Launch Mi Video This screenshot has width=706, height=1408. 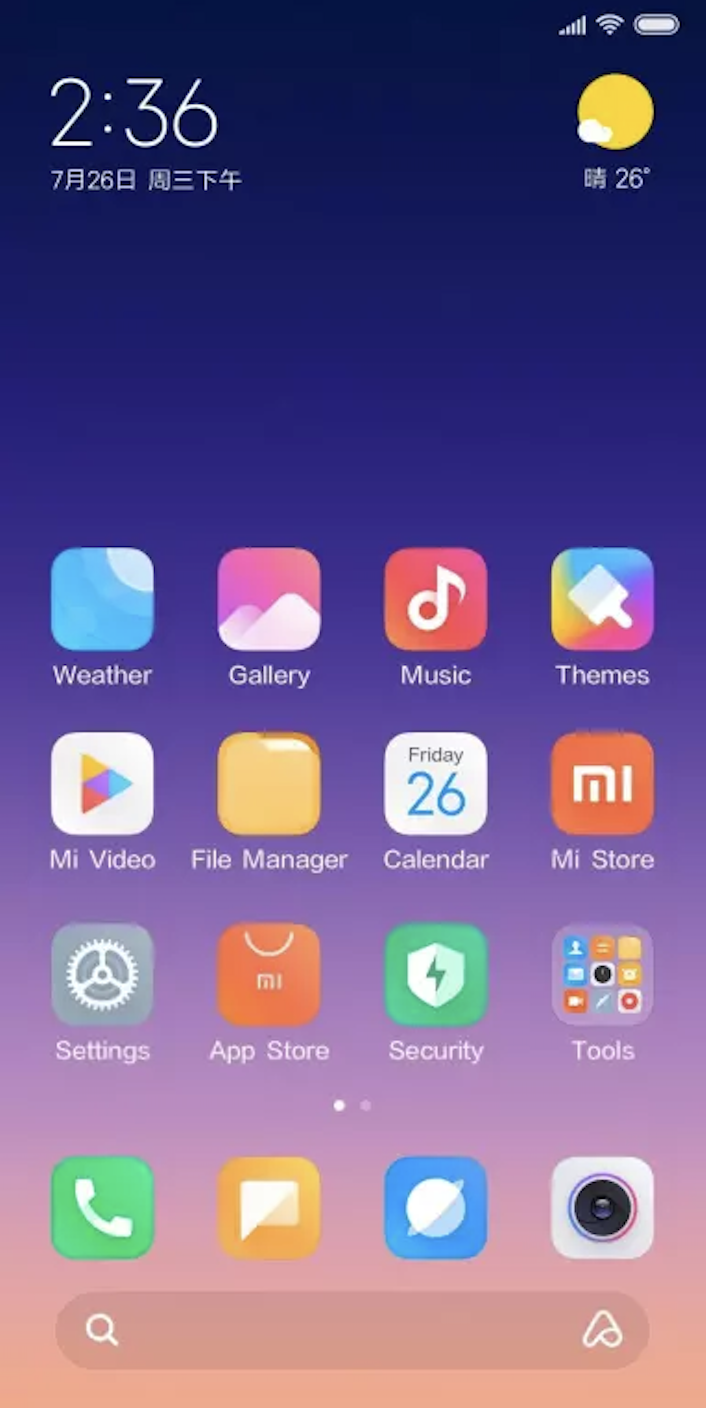tap(102, 784)
